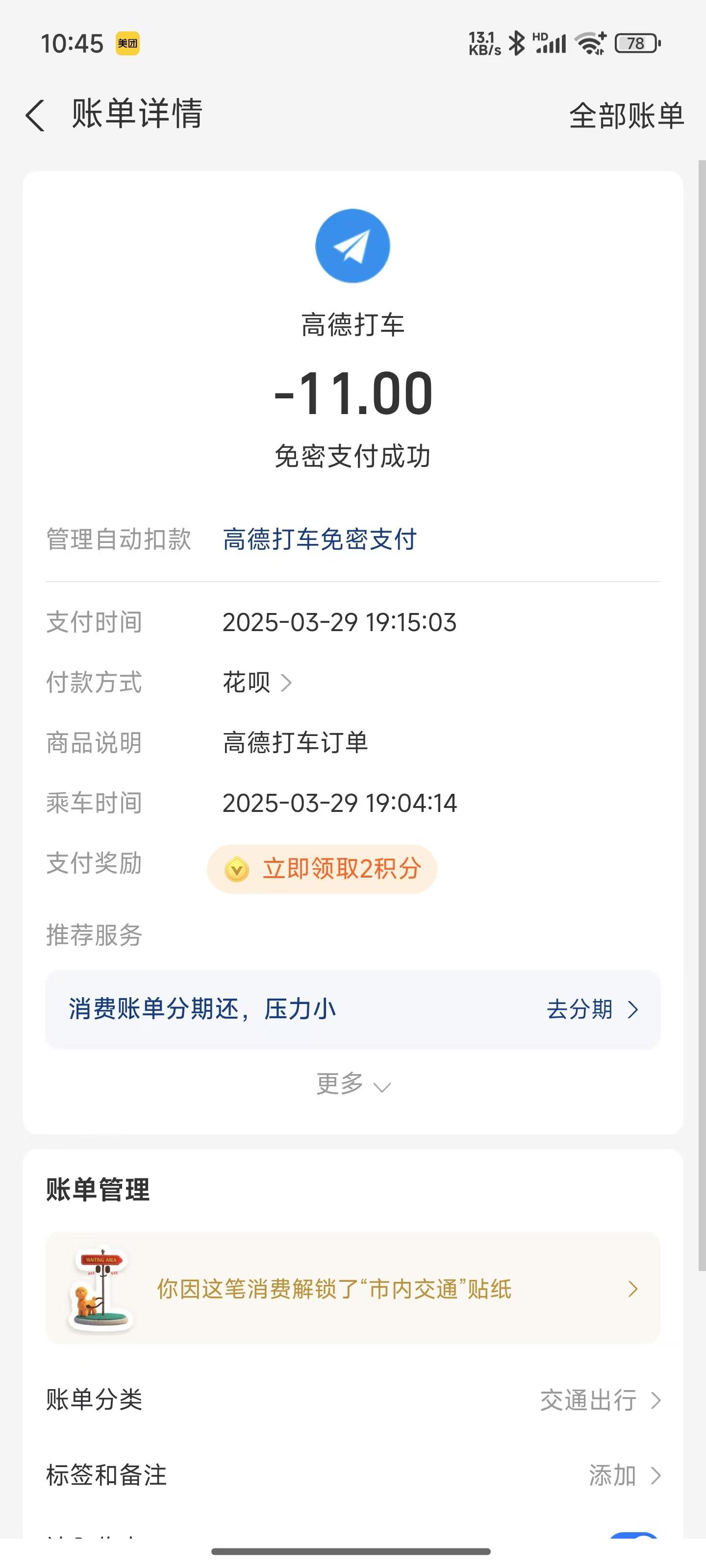The width and height of the screenshot is (706, 1568).
Task: Open the 高德打车免密支付 auto-debit link
Action: [320, 539]
